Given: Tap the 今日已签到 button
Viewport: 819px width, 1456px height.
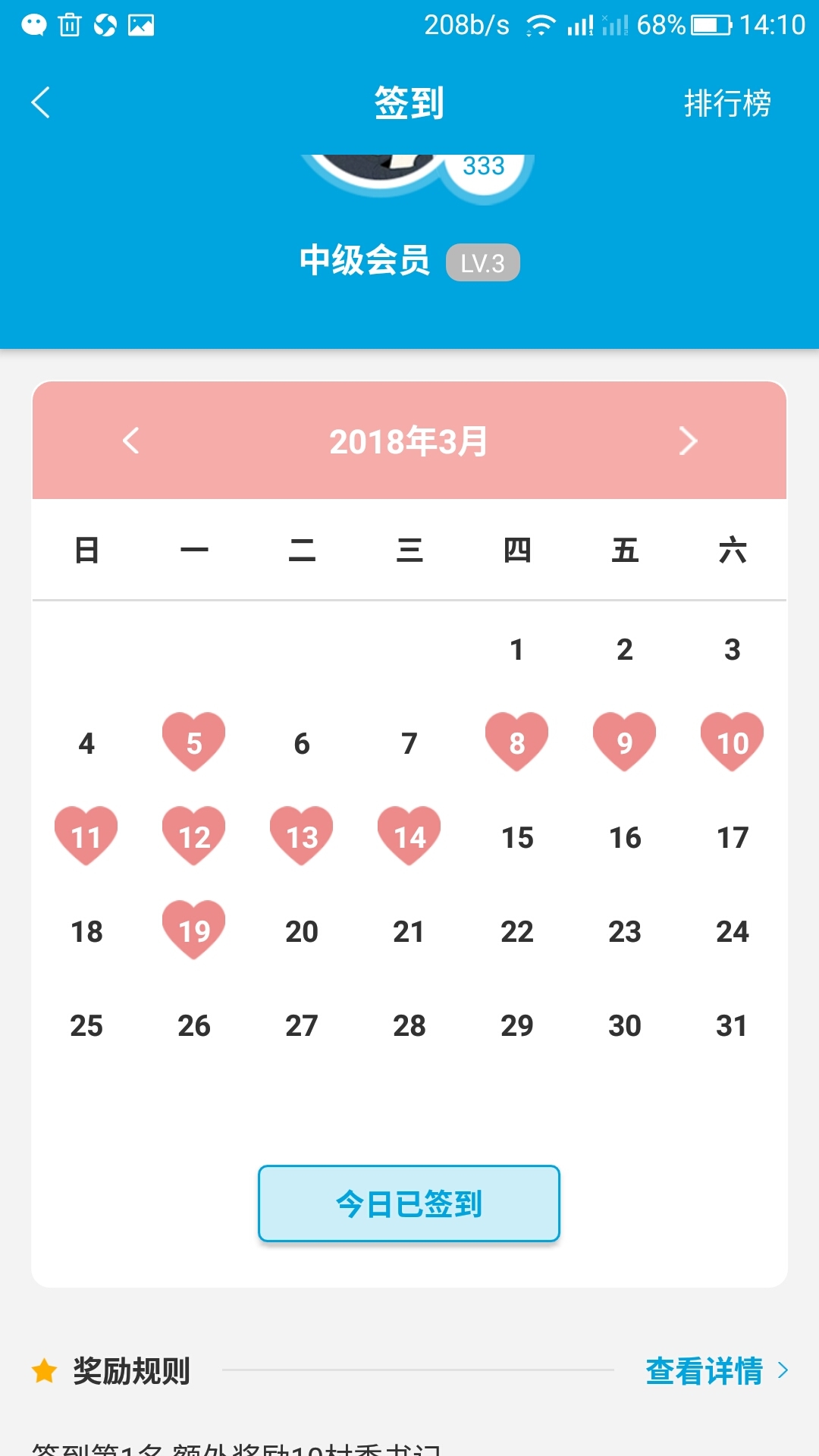Looking at the screenshot, I should coord(409,1203).
